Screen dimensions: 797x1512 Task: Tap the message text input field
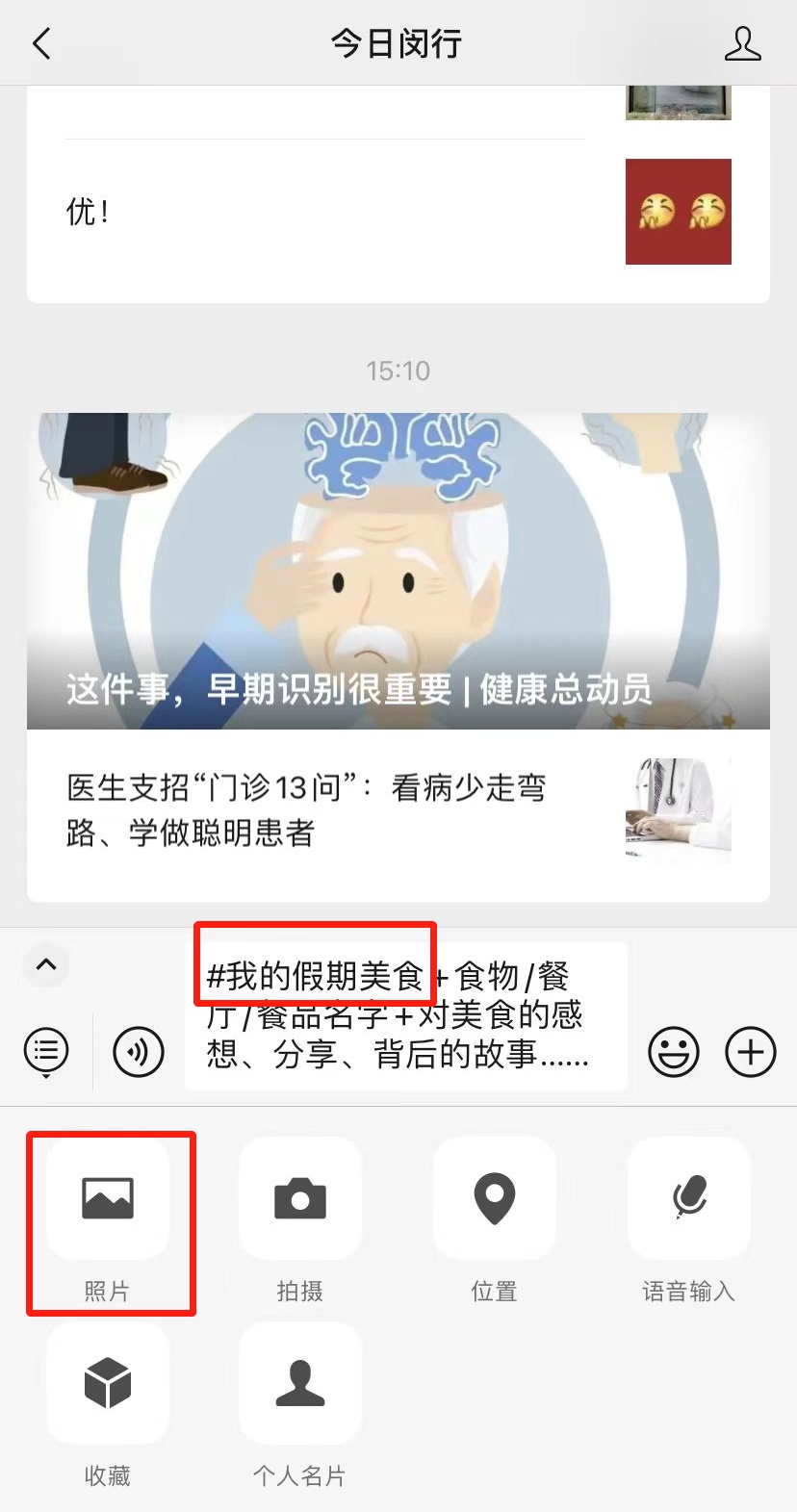(405, 1016)
